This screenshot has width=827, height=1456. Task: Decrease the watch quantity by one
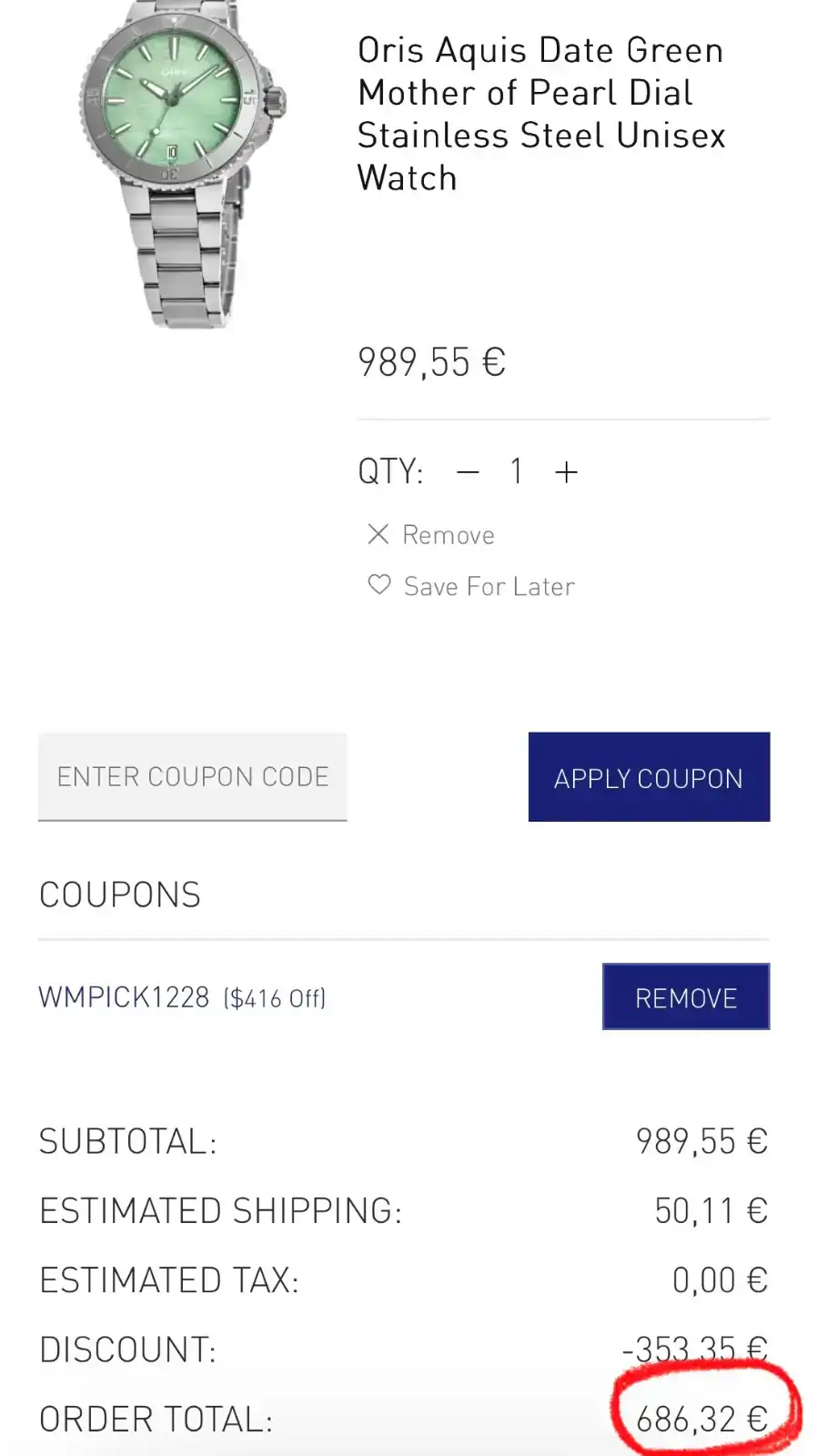pos(468,472)
